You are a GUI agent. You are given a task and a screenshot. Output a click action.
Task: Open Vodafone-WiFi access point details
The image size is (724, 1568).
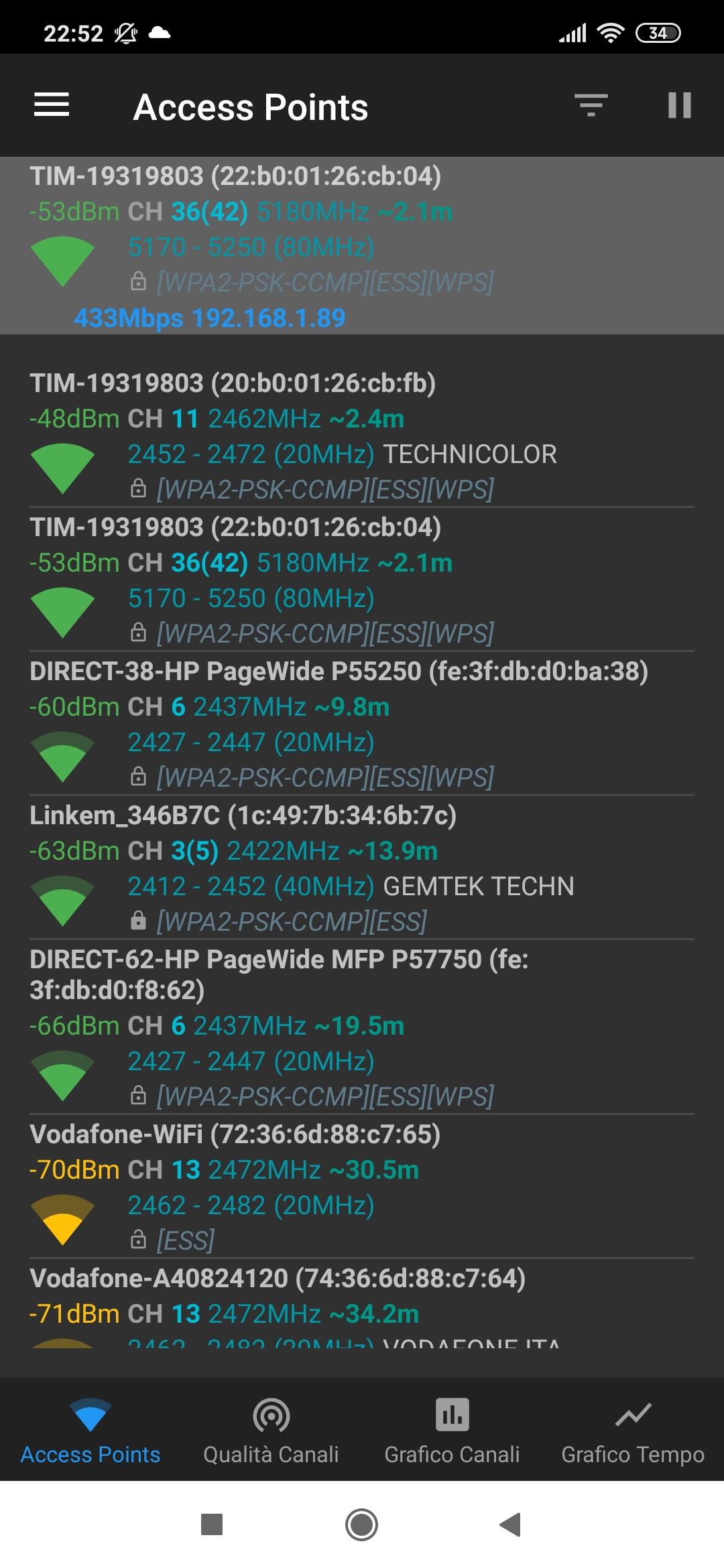click(362, 1187)
